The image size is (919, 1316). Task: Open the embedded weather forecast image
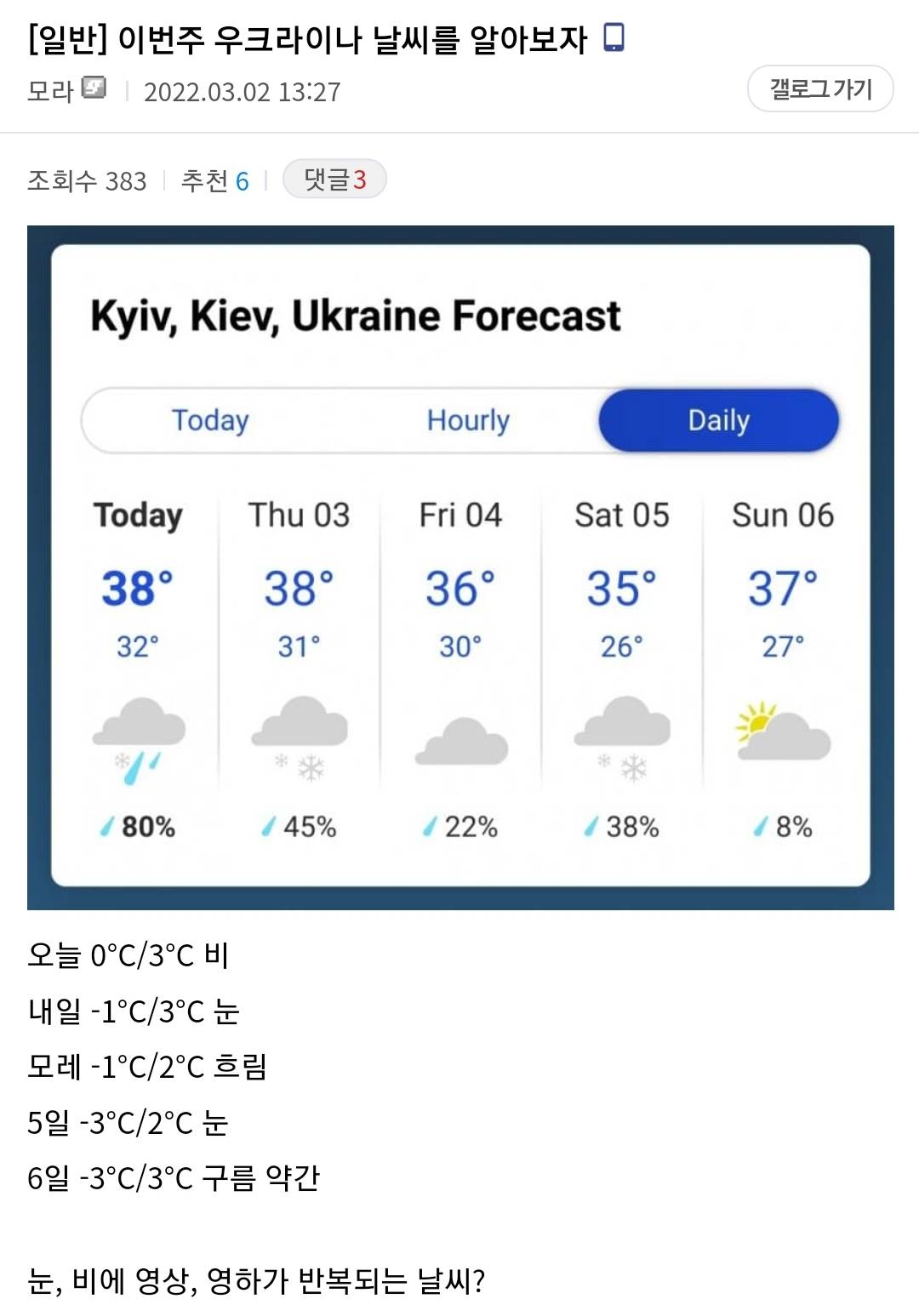[x=460, y=567]
